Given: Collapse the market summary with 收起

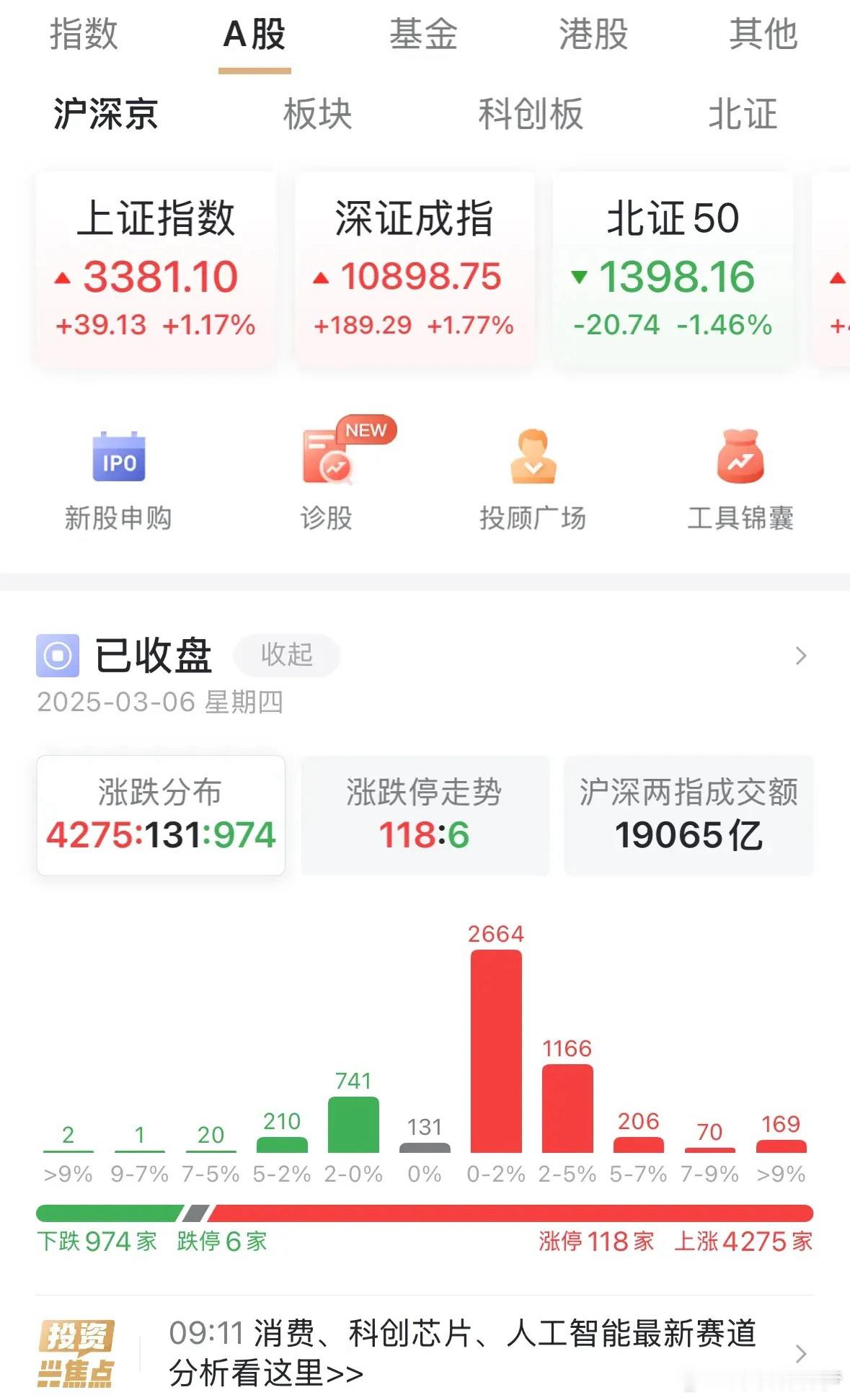Looking at the screenshot, I should pos(285,656).
